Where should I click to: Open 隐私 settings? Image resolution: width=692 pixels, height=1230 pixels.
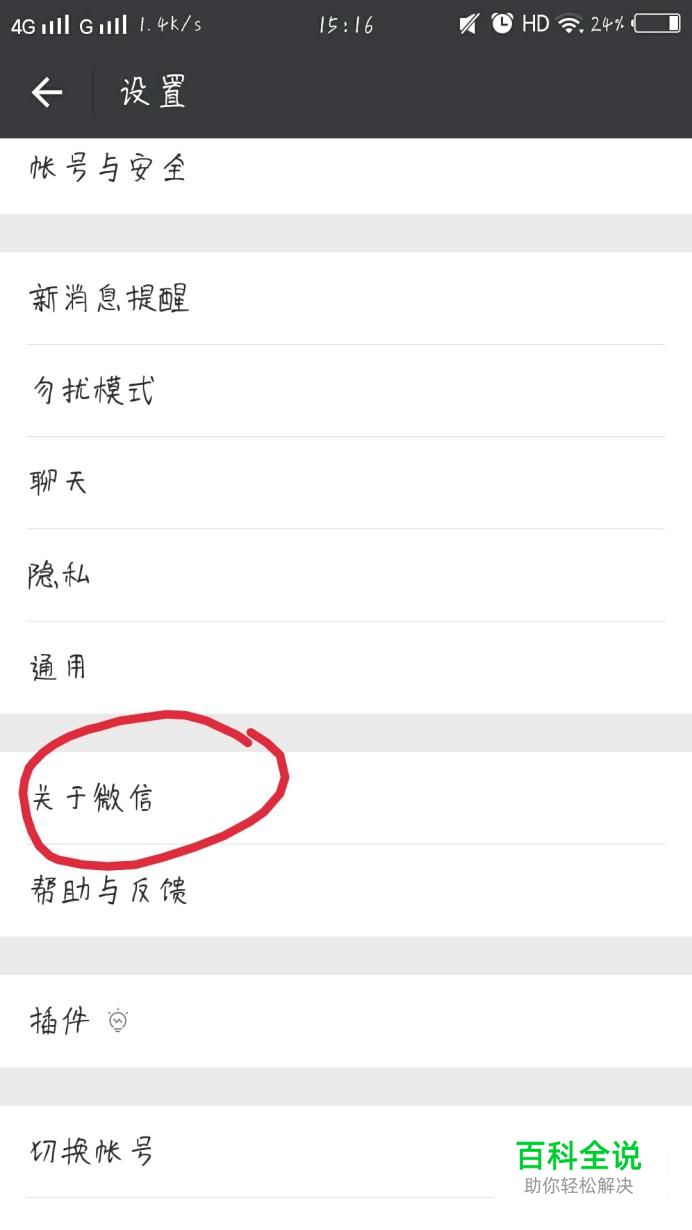pyautogui.click(x=346, y=575)
